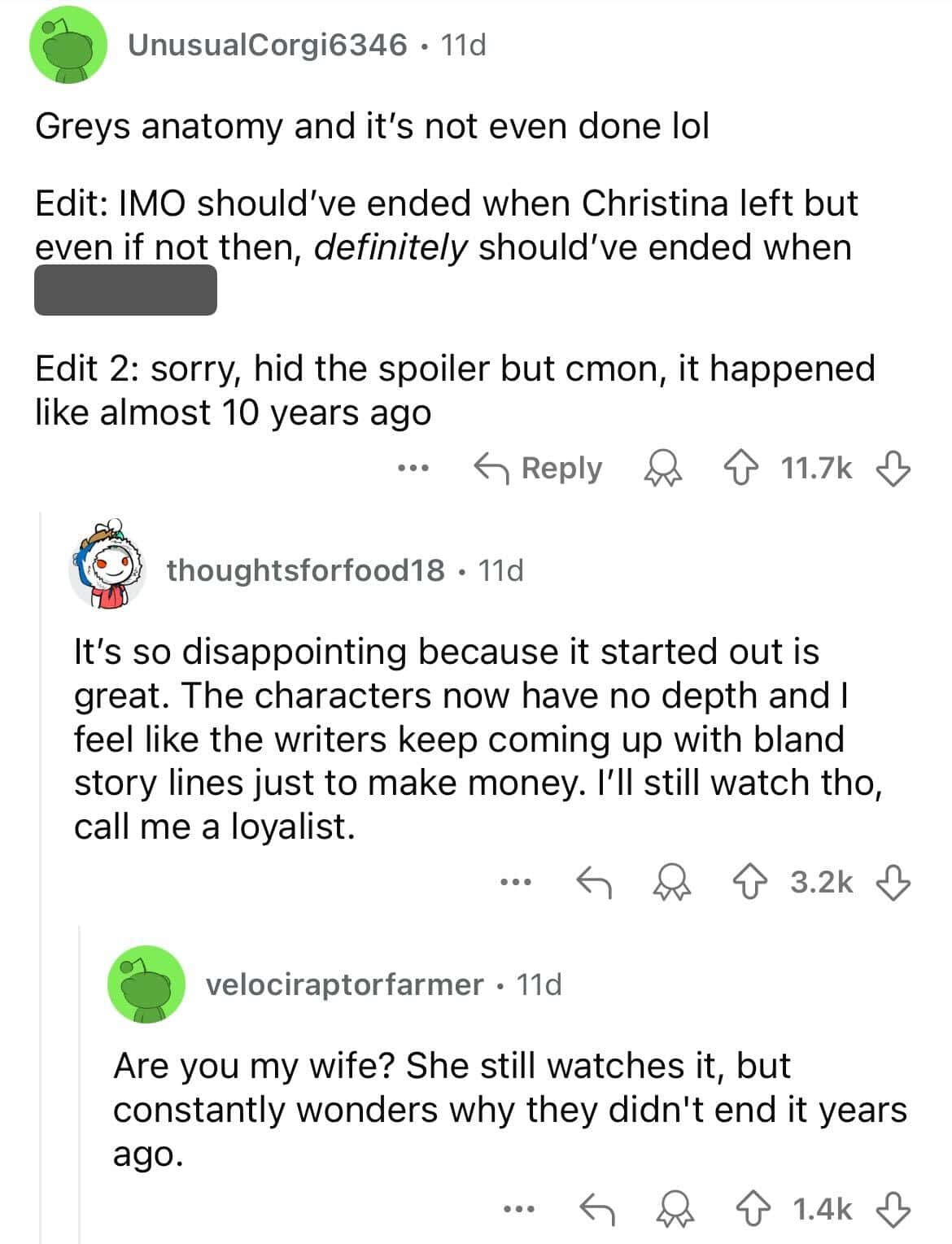Award thoughtsforfood18's comment
Viewport: 952px width, 1244px height.
point(672,882)
